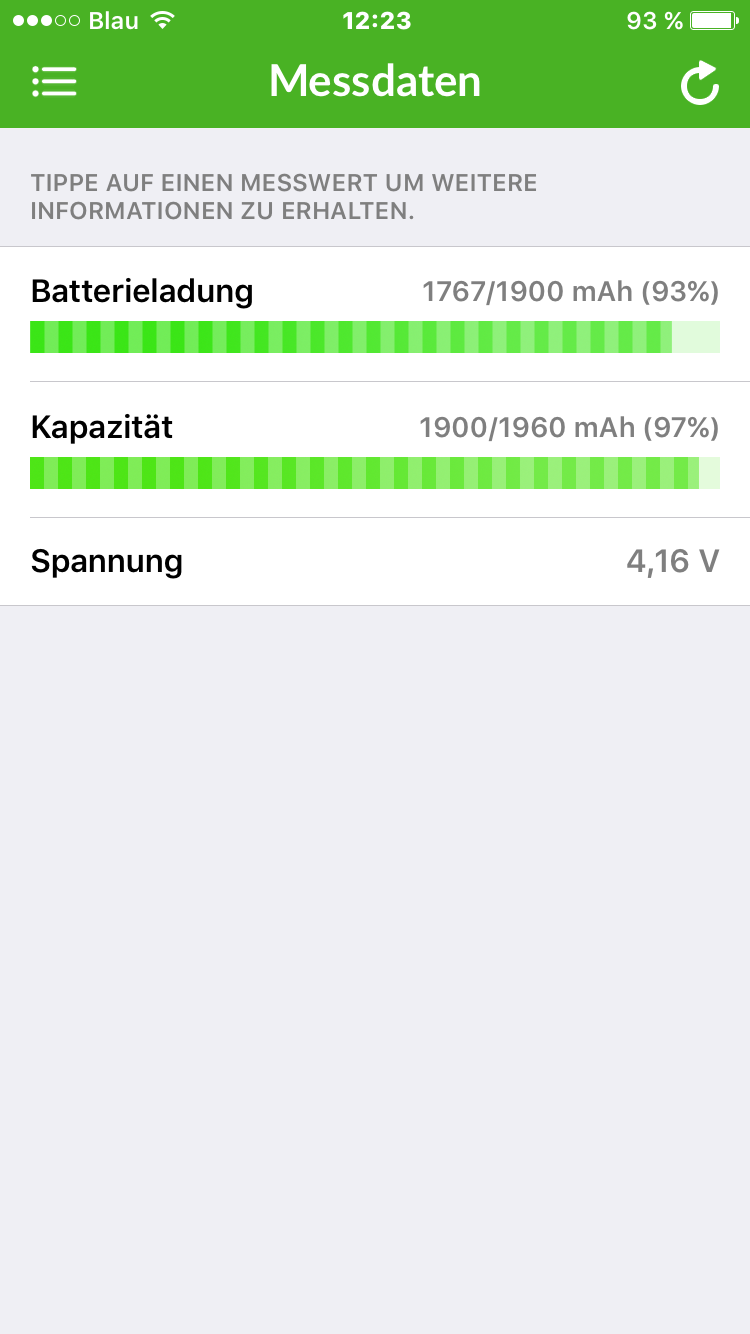
Task: Open the Batterieladung measurement details
Action: (375, 314)
